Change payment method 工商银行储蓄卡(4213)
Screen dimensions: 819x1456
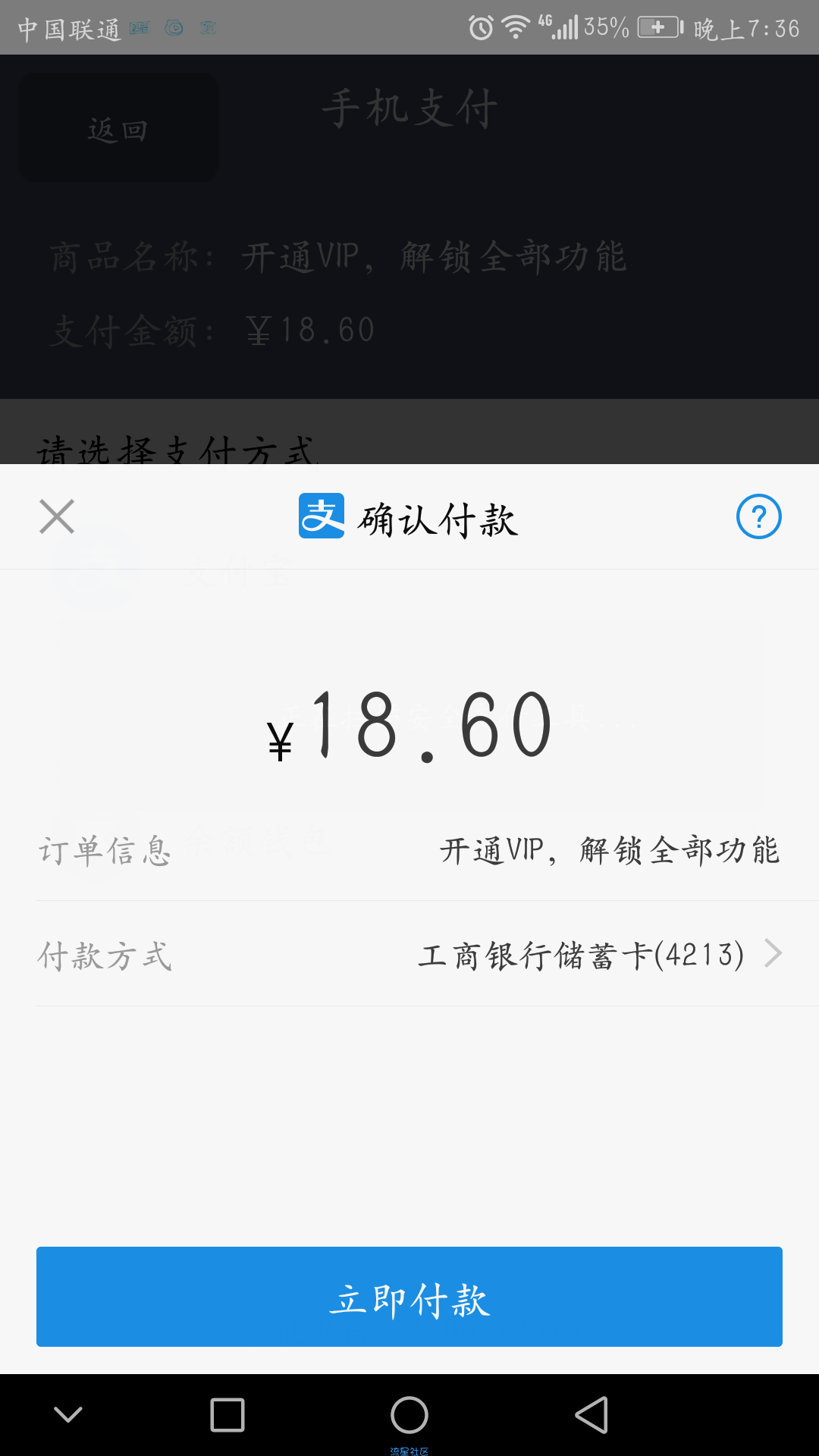tap(409, 954)
